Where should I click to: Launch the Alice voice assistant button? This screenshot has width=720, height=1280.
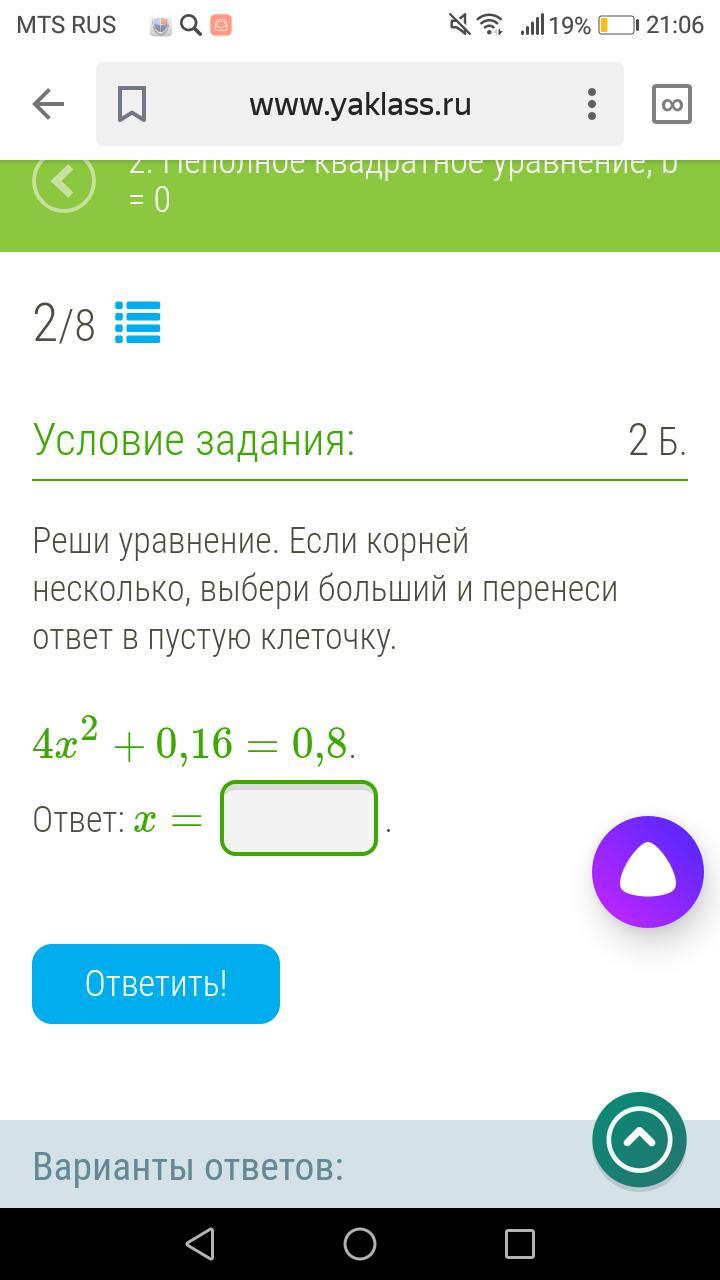(648, 872)
